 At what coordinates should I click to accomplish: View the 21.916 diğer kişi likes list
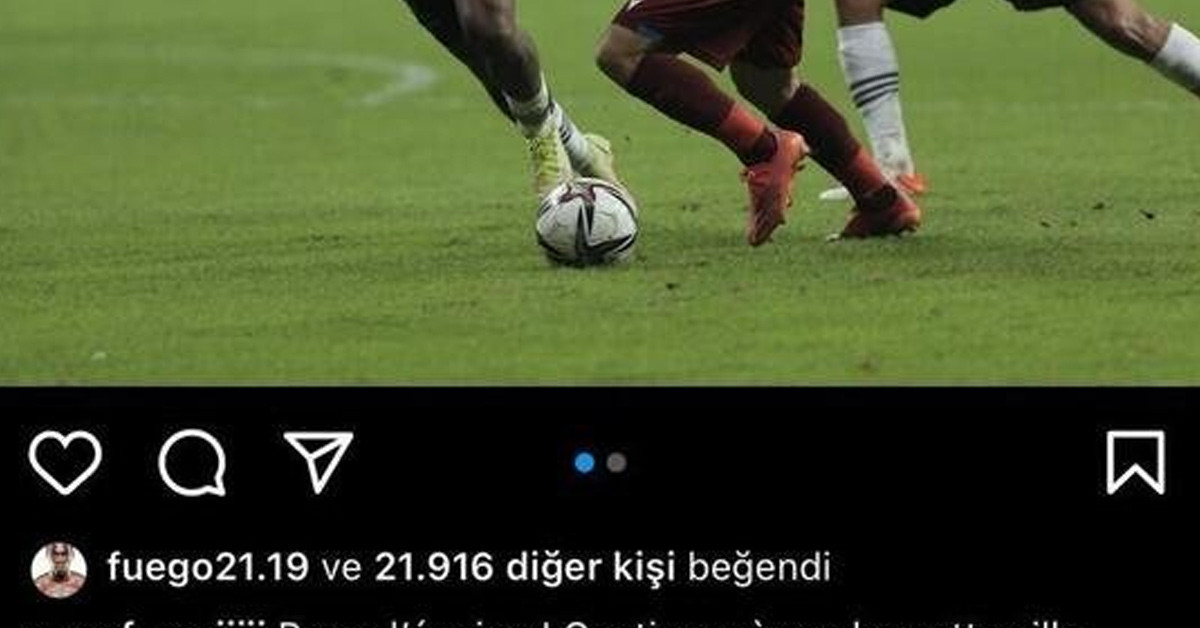click(x=525, y=568)
